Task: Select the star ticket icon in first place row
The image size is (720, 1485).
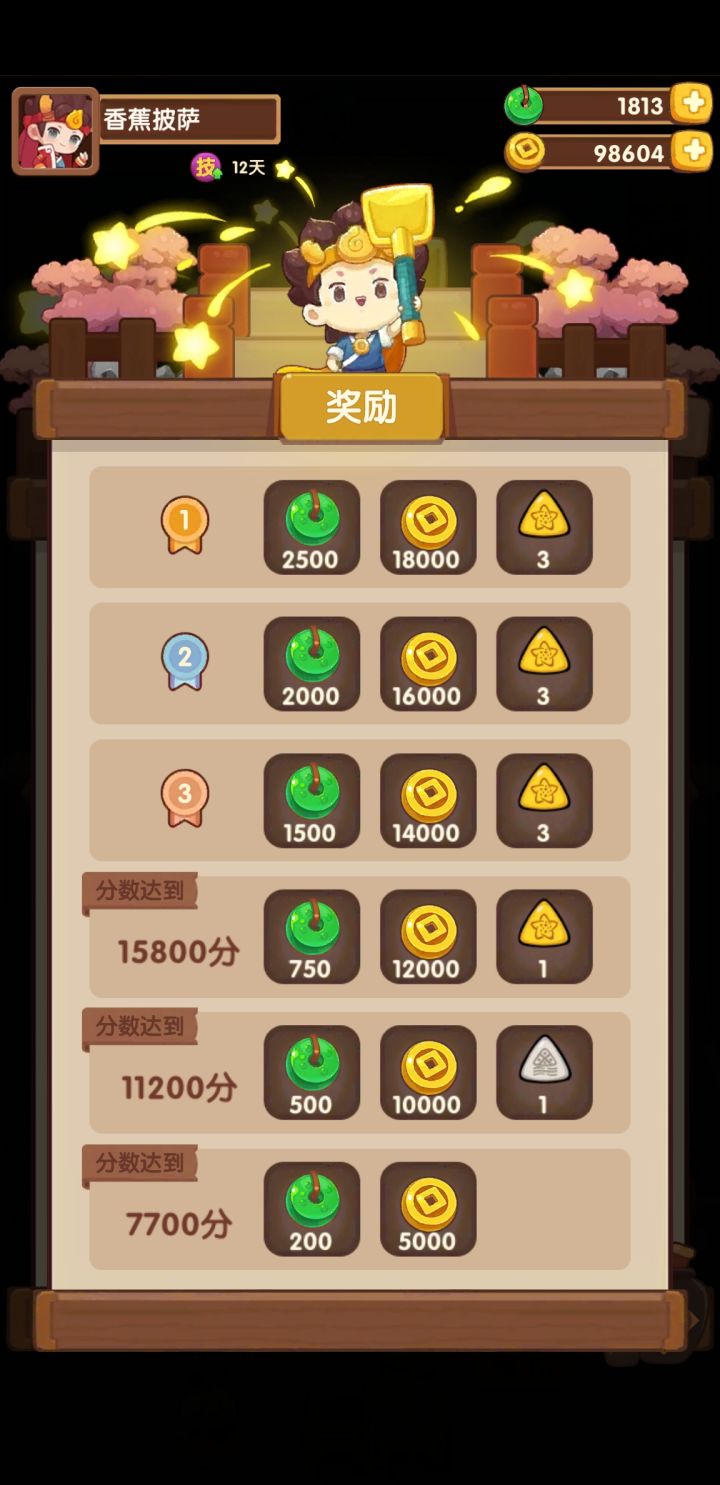Action: click(543, 528)
